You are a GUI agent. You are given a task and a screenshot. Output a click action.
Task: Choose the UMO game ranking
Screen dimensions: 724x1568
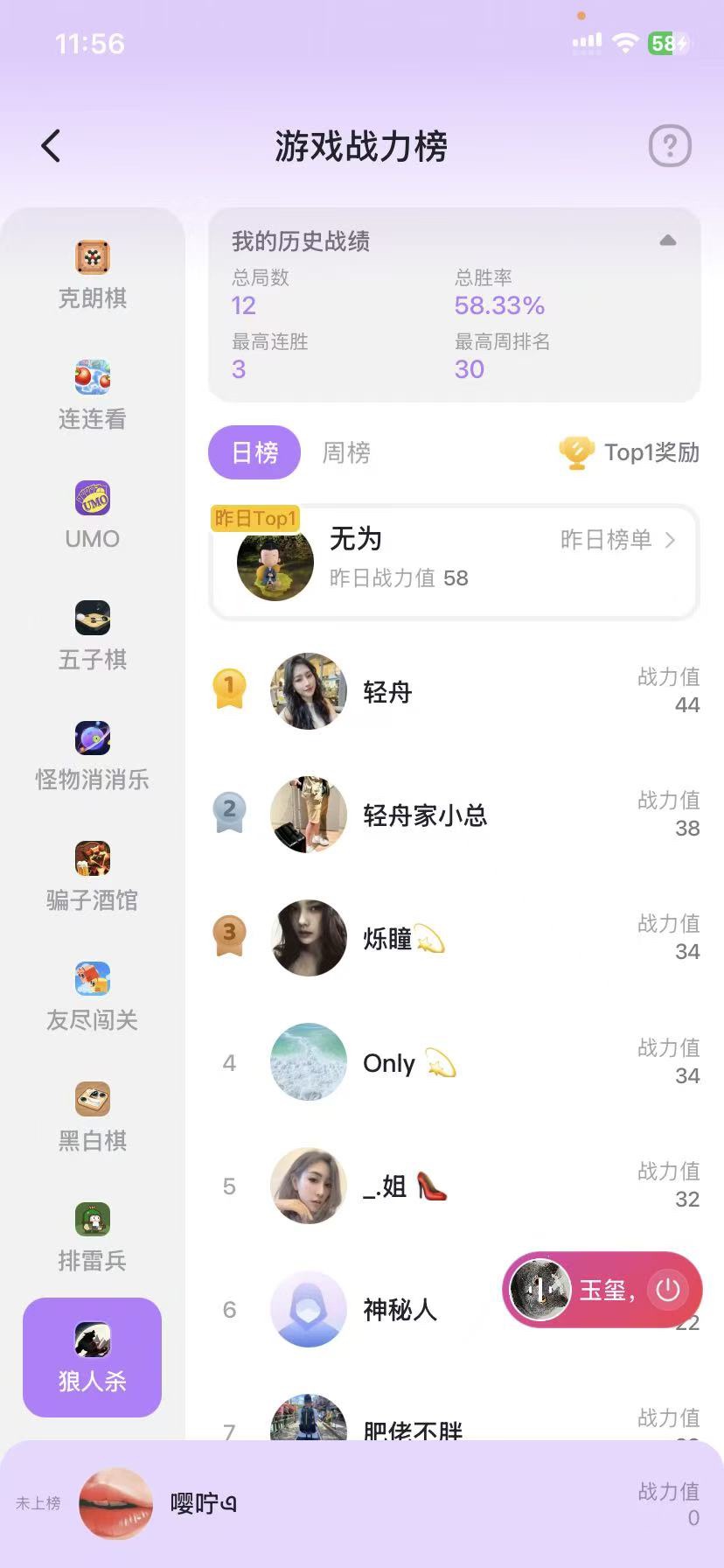click(x=92, y=515)
